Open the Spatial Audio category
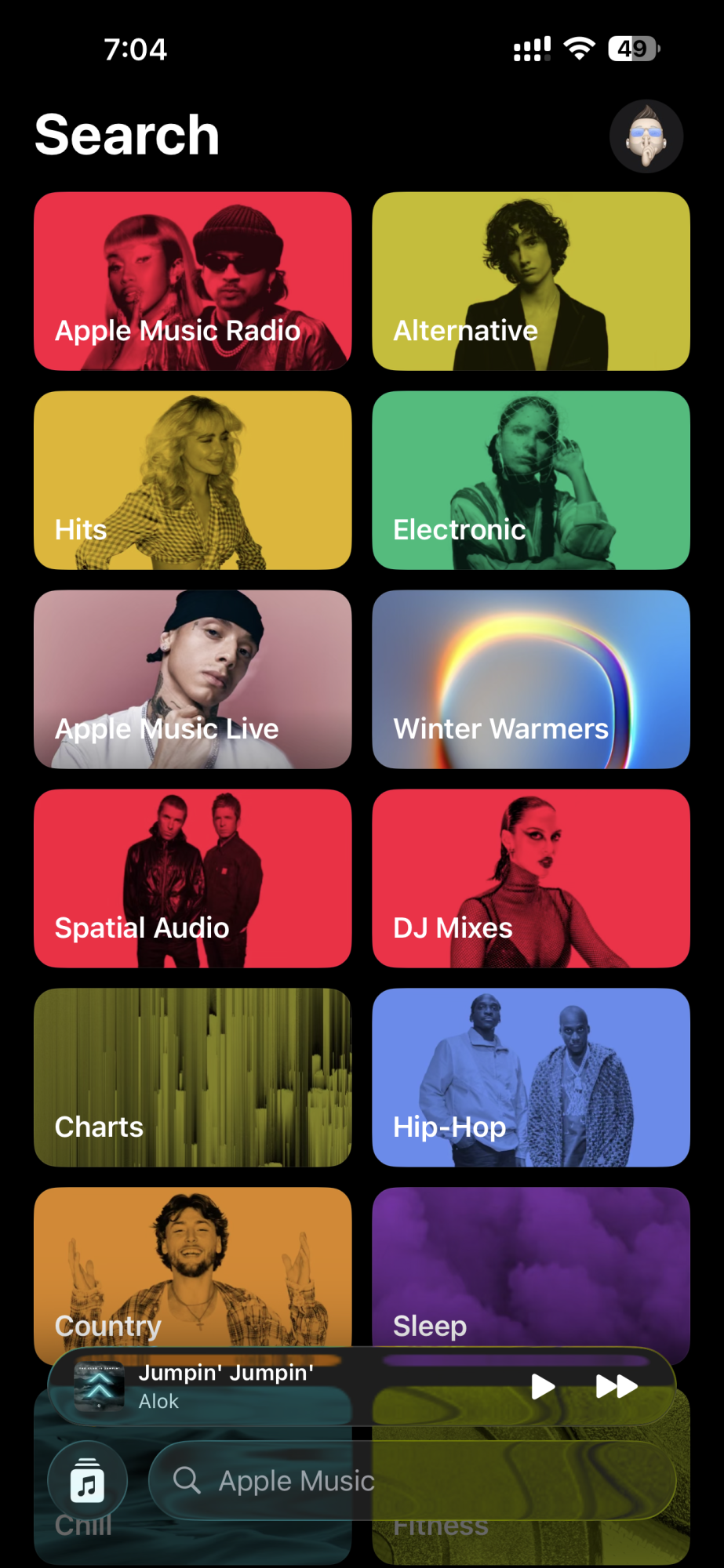The height and width of the screenshot is (1568, 724). coord(192,878)
